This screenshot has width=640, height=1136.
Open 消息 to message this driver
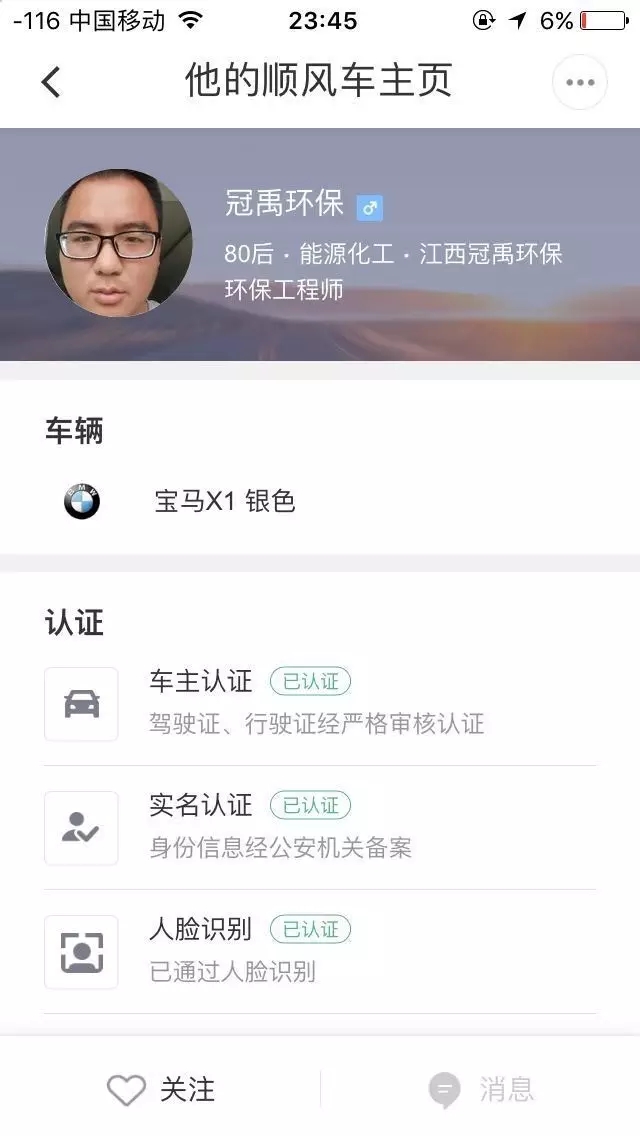point(480,1089)
